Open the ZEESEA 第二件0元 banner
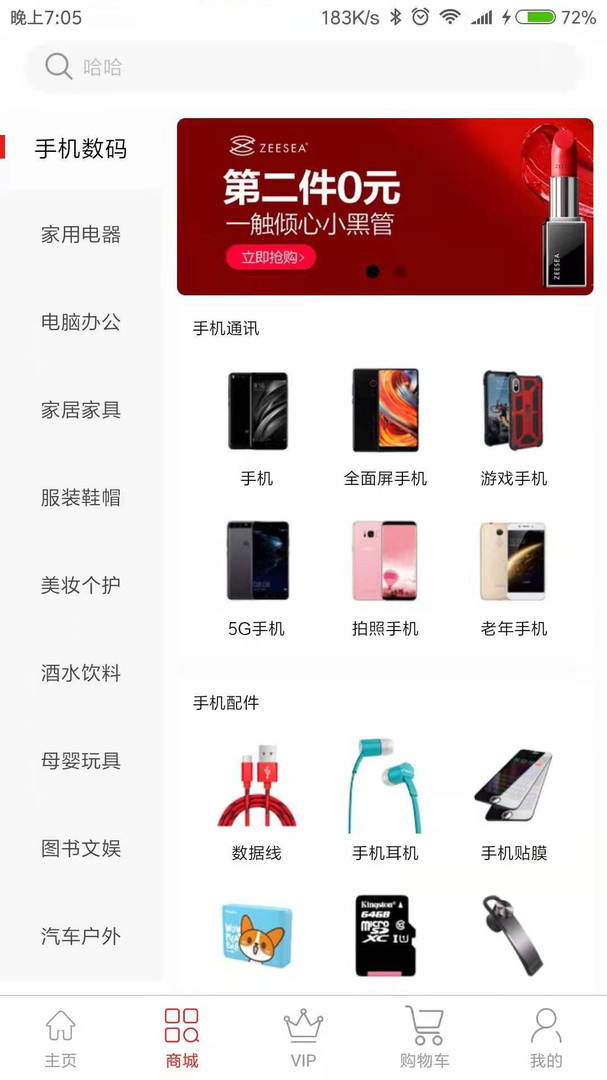 [x=385, y=206]
